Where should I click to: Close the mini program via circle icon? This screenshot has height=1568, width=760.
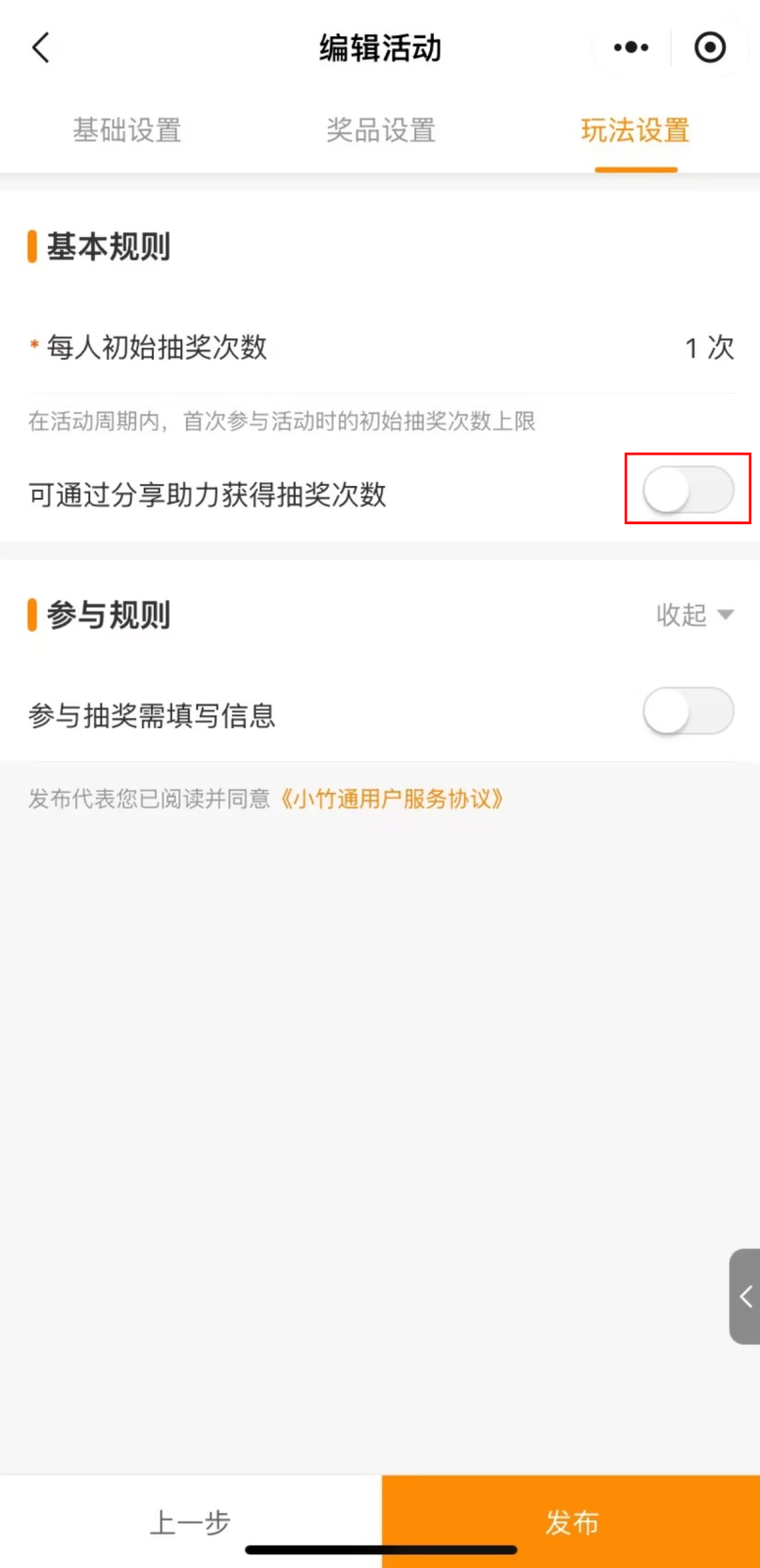710,47
